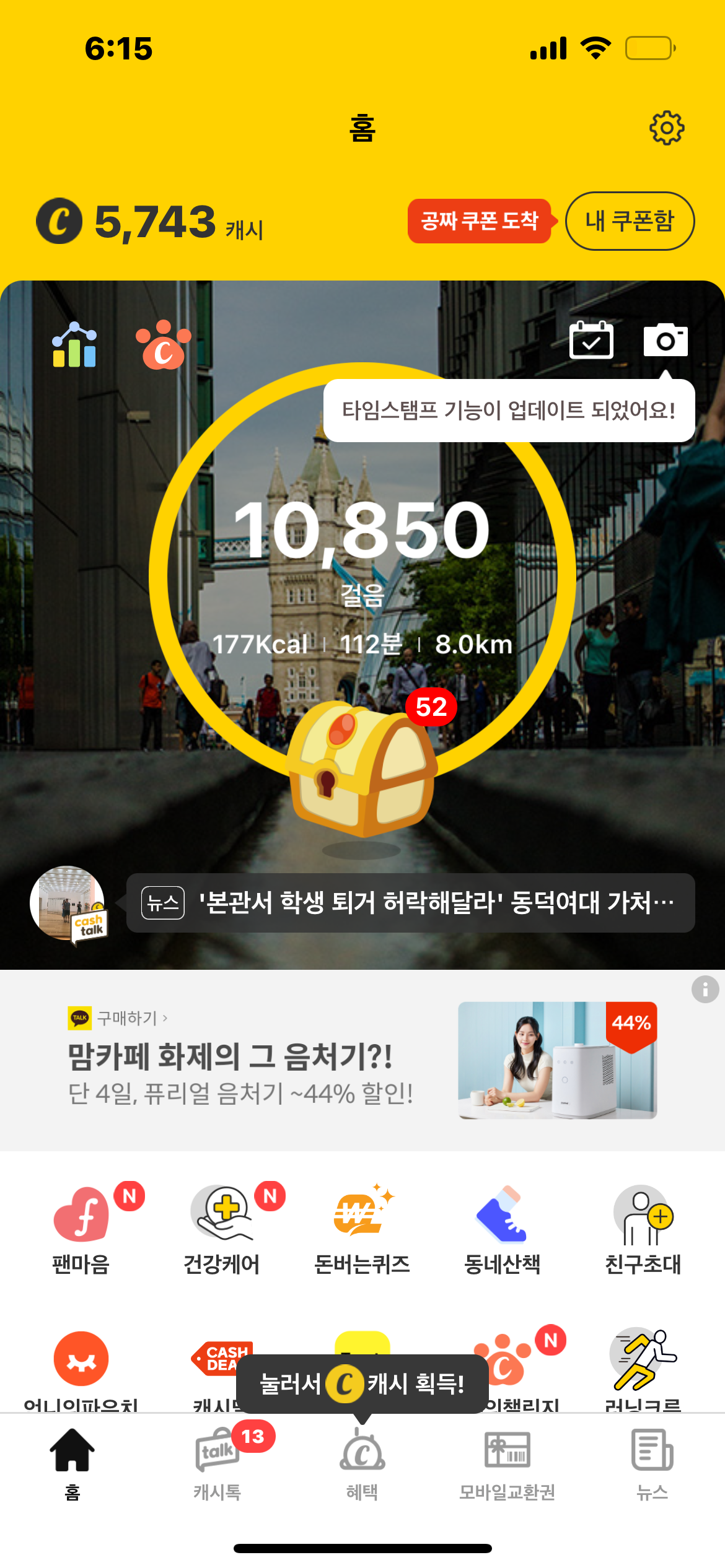Viewport: 725px width, 1568px height.
Task: Open 팬마음 shortcut
Action: [81, 1229]
